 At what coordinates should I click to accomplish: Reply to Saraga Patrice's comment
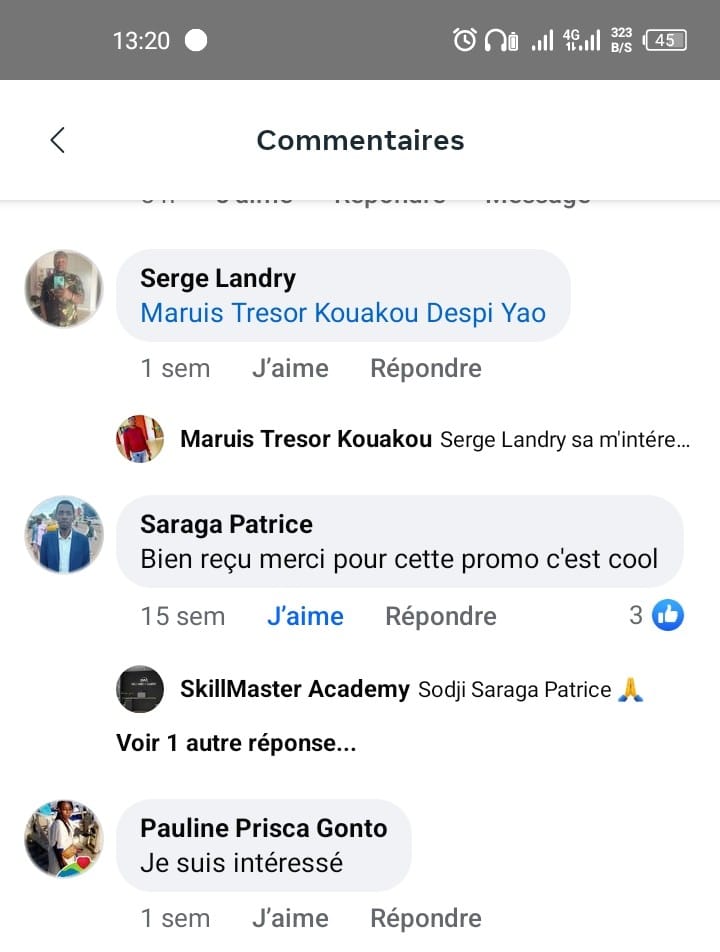[x=440, y=616]
